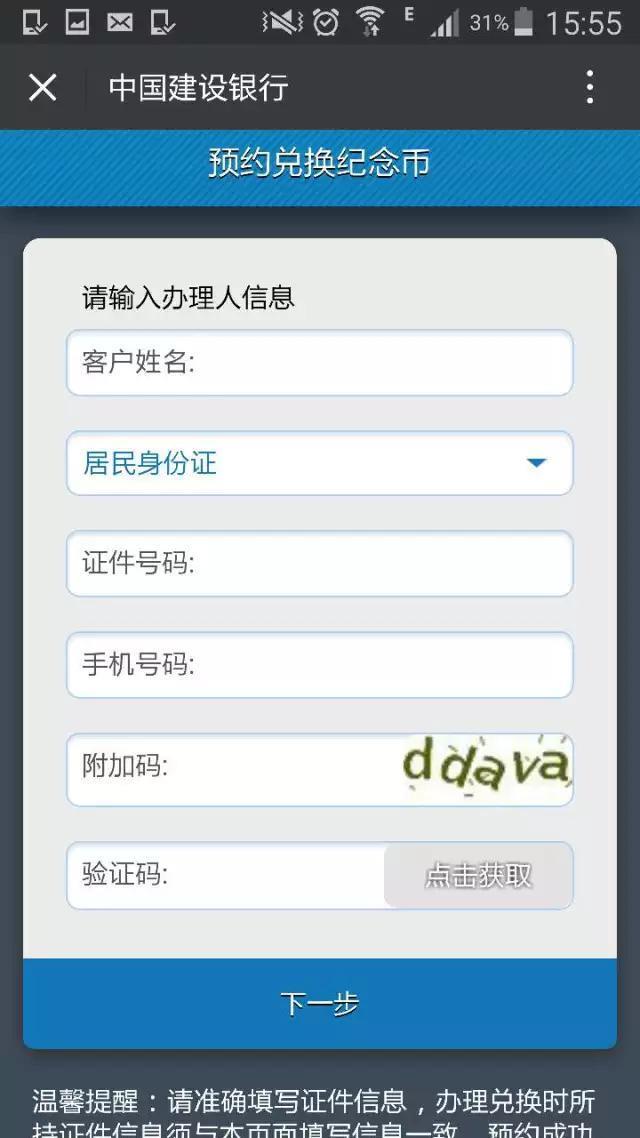The height and width of the screenshot is (1138, 640).
Task: Close the 中国建设银行 page
Action: 43,88
